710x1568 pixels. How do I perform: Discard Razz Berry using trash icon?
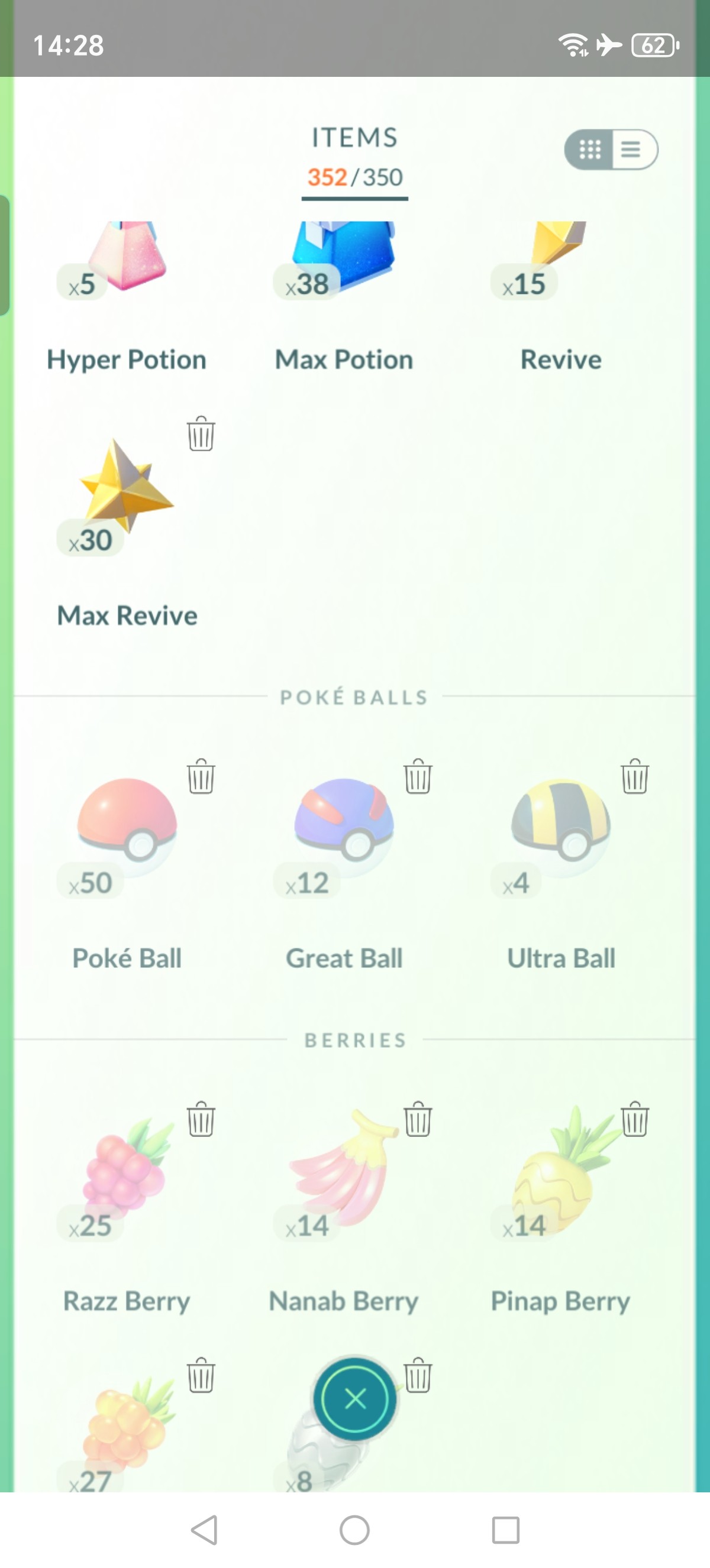[x=201, y=1119]
